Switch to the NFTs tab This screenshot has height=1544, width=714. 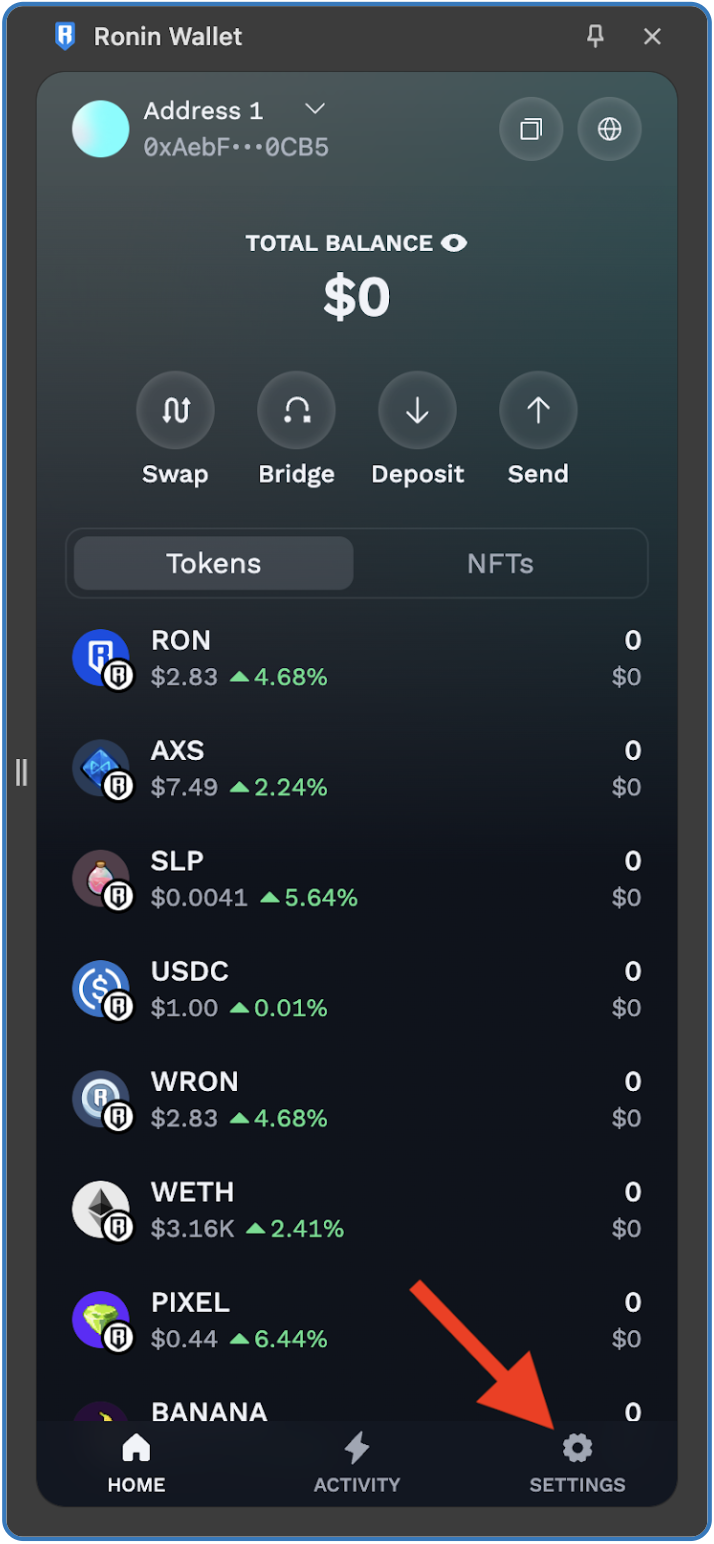[x=500, y=563]
